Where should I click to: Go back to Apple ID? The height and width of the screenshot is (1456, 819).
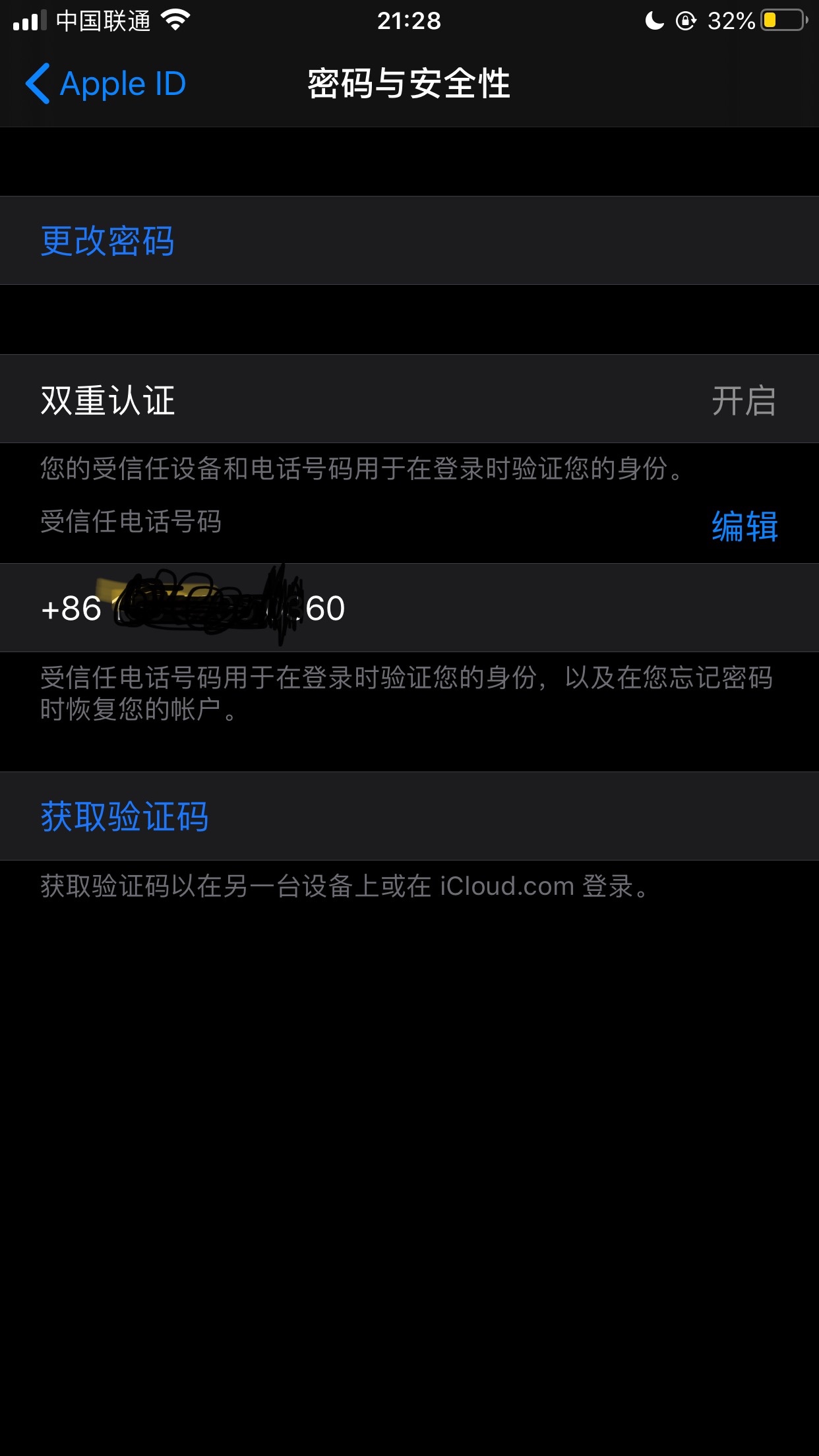pos(106,84)
